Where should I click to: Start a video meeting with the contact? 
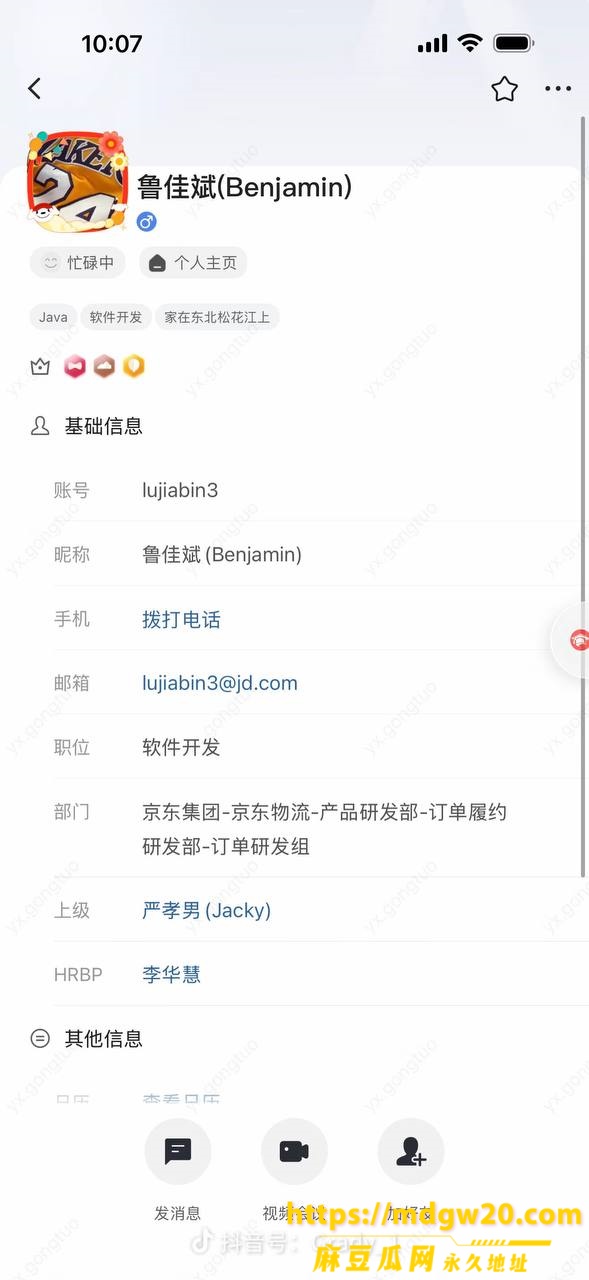[294, 1168]
